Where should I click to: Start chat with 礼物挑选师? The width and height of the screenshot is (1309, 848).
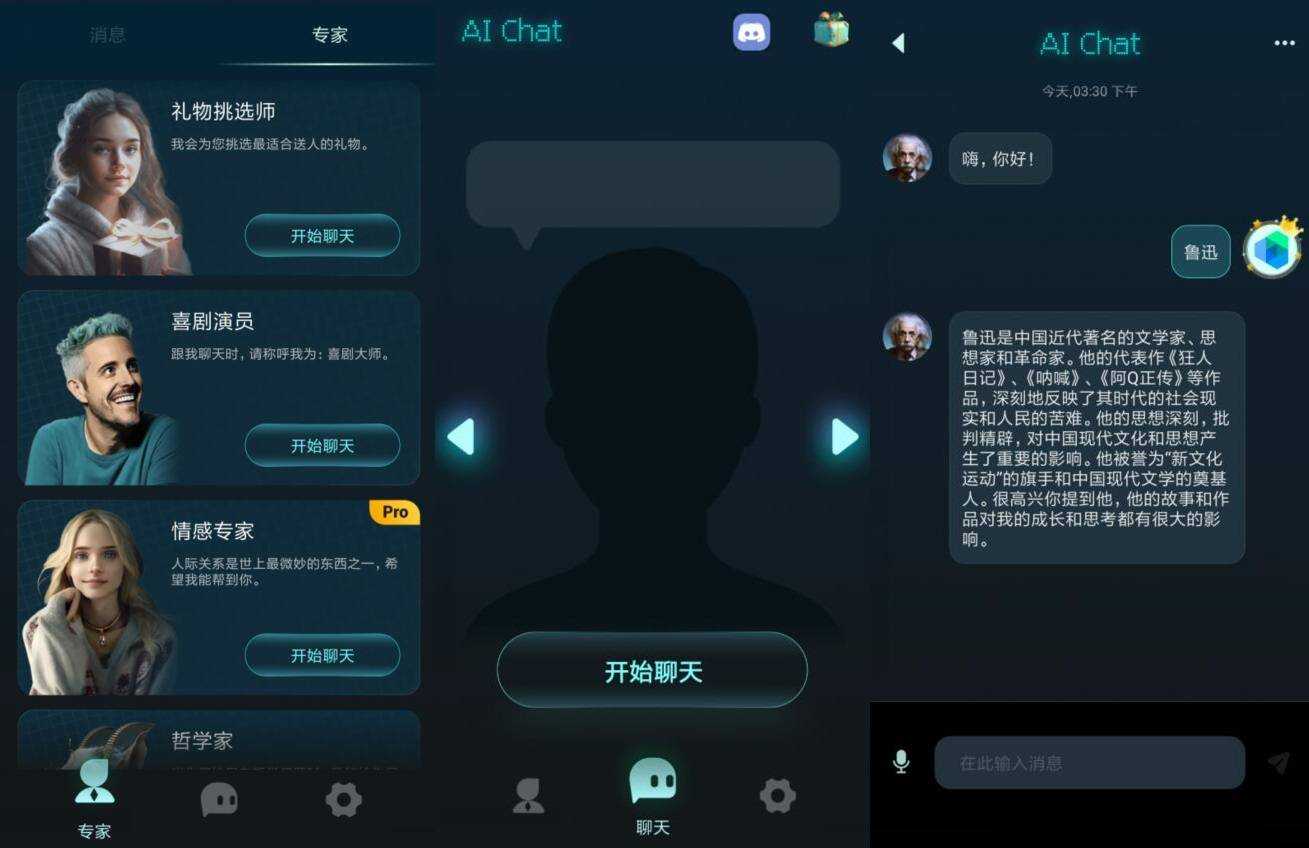click(x=322, y=236)
